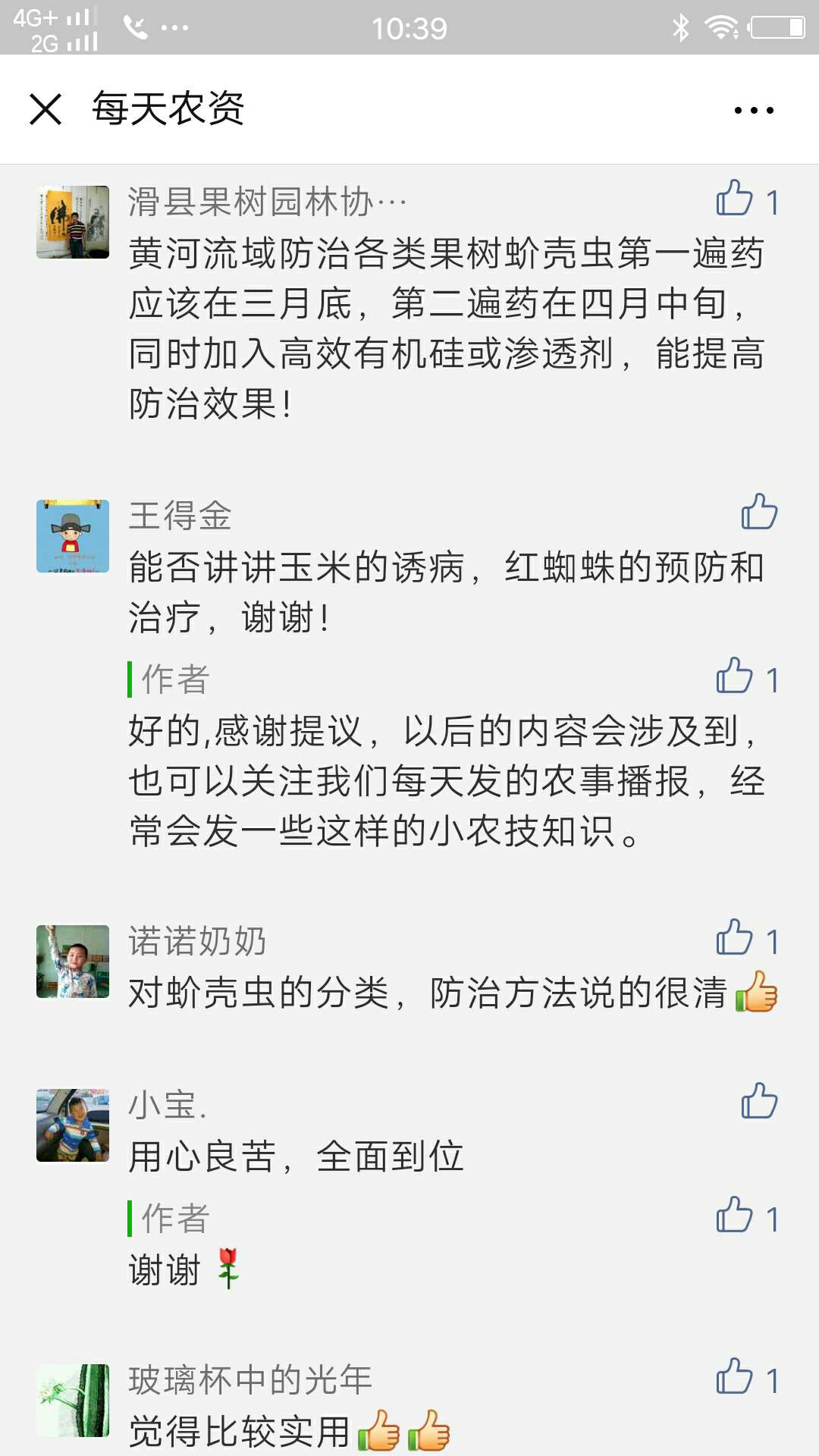
Task: Like 诺诺奶奶's comment
Action: click(x=747, y=939)
